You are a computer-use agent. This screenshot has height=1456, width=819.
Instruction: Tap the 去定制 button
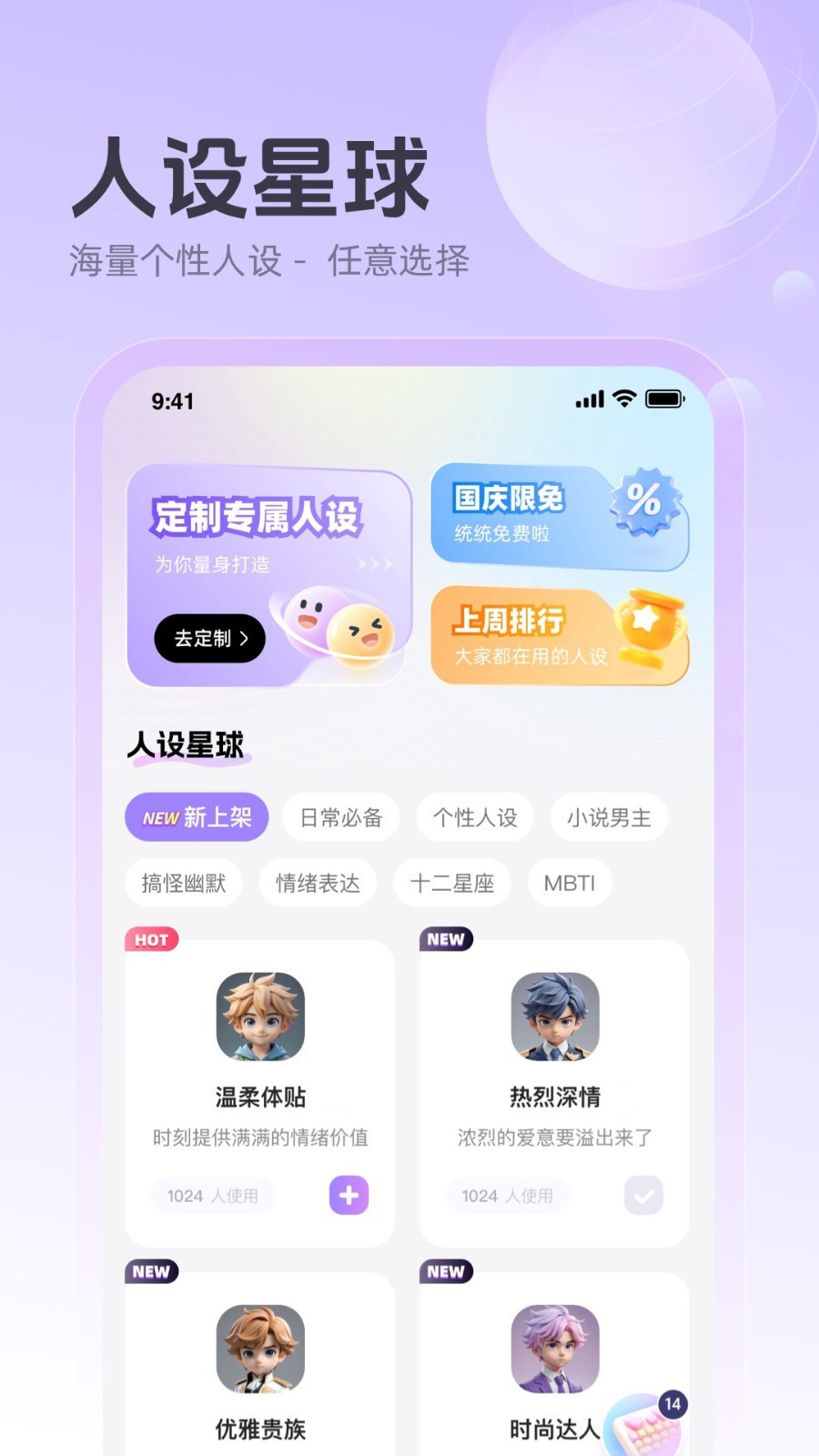click(208, 638)
